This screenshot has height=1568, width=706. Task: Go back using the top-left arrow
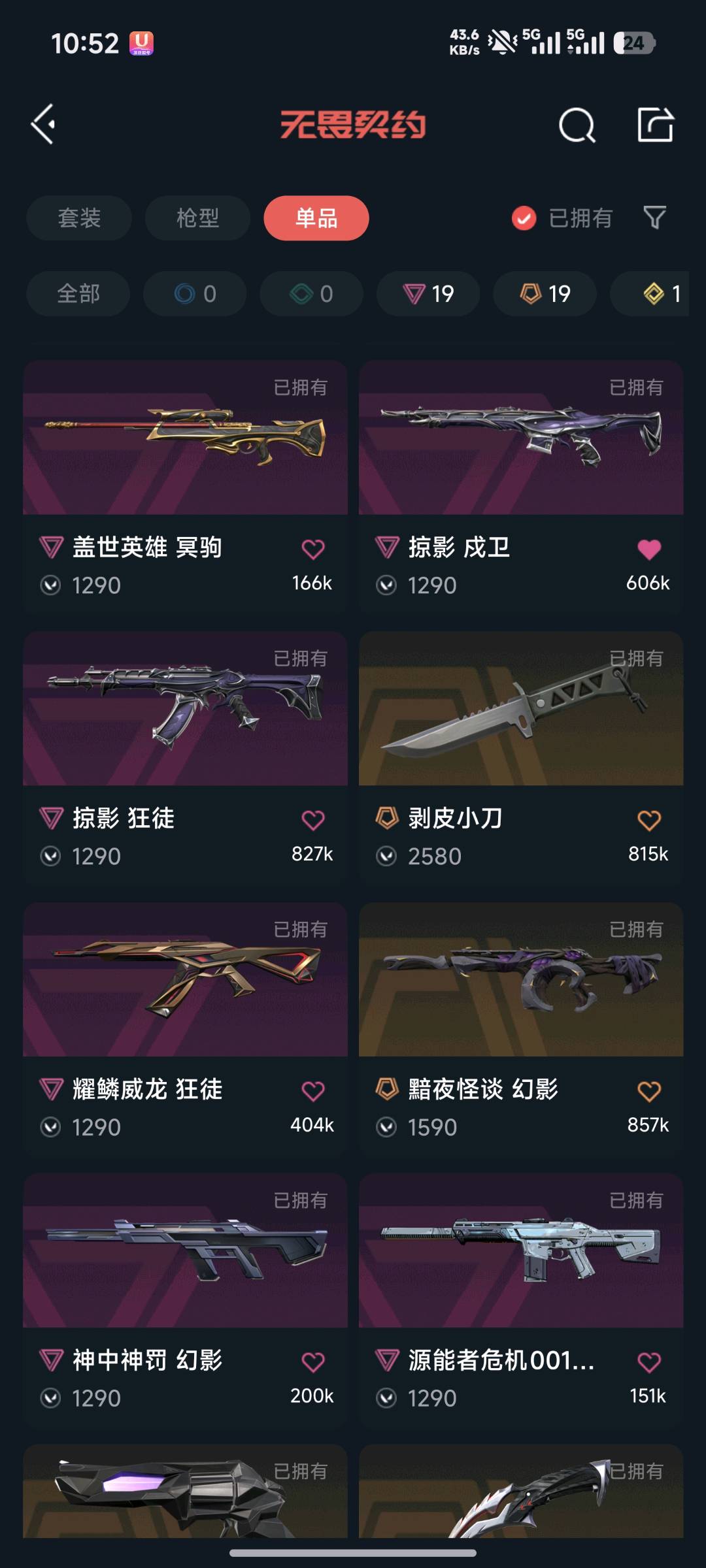[x=43, y=124]
